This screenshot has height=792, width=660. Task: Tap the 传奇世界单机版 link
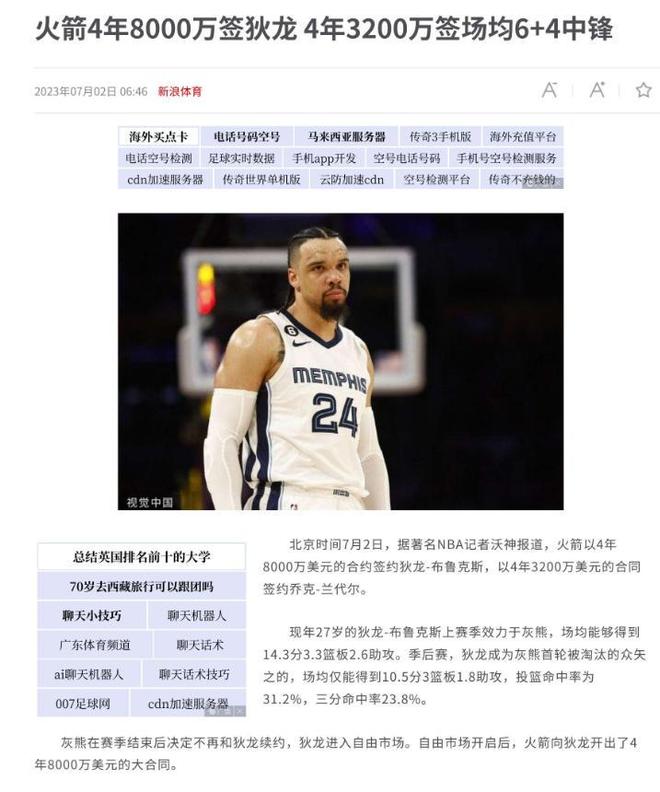pyautogui.click(x=261, y=180)
